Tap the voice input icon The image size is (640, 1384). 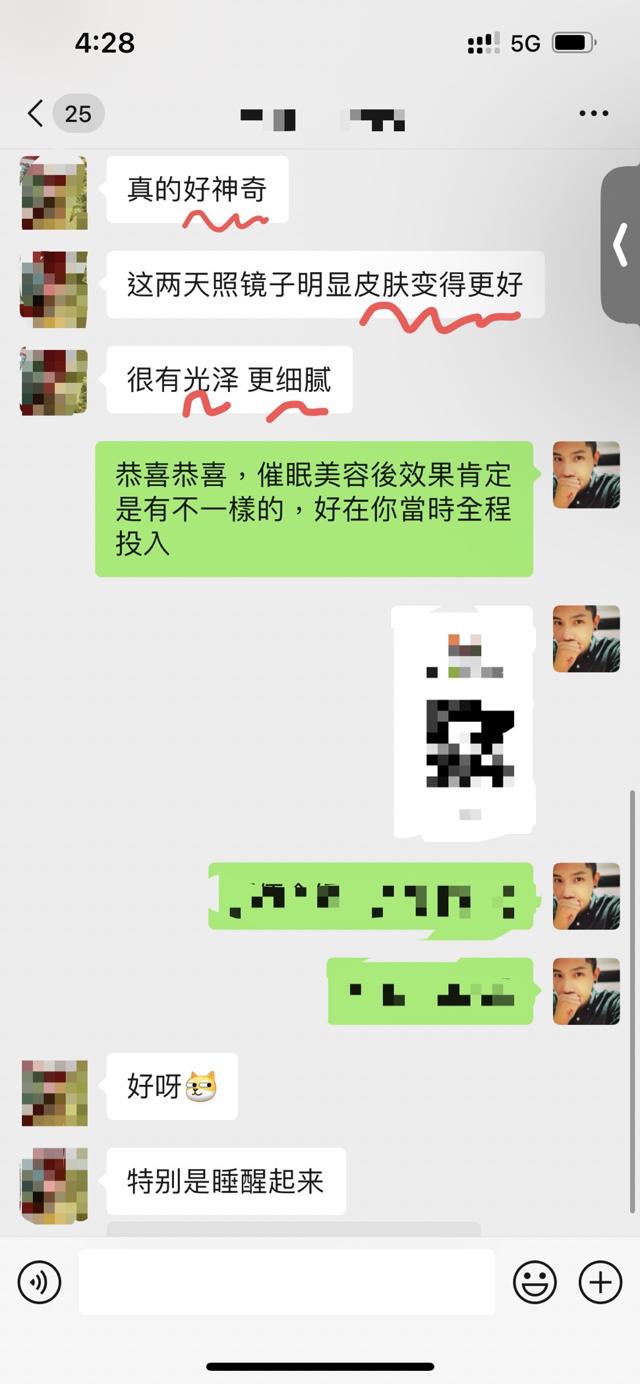[x=40, y=1281]
